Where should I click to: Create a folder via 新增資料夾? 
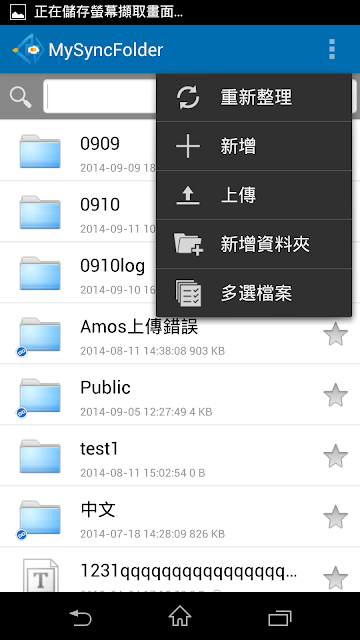point(254,244)
